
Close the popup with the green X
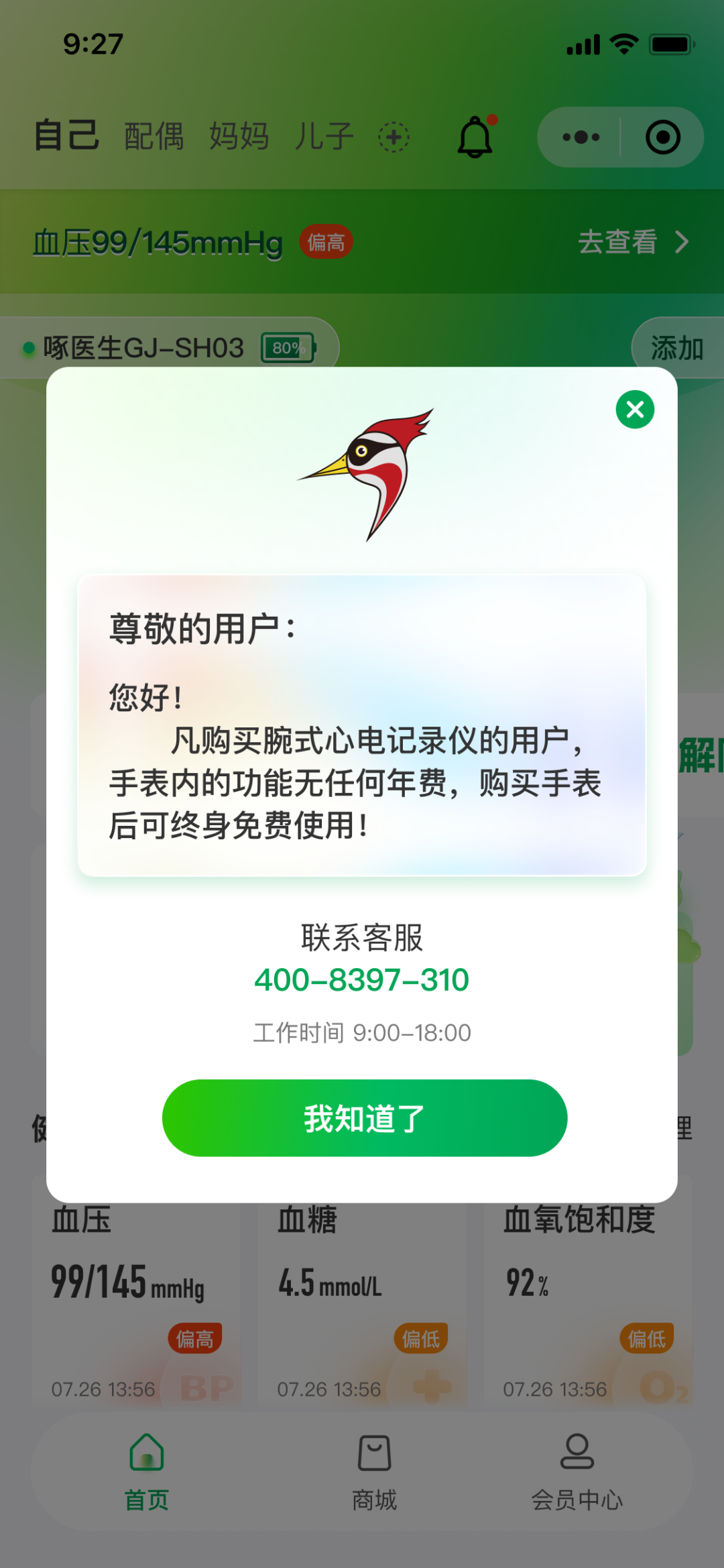(x=635, y=410)
